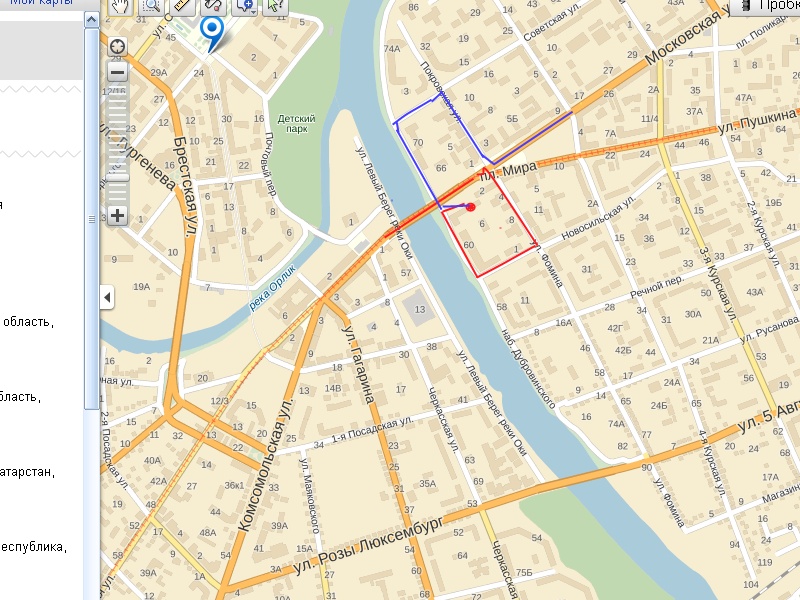Zoom out with the minus button
Viewport: 800px width, 600px height.
(x=118, y=72)
